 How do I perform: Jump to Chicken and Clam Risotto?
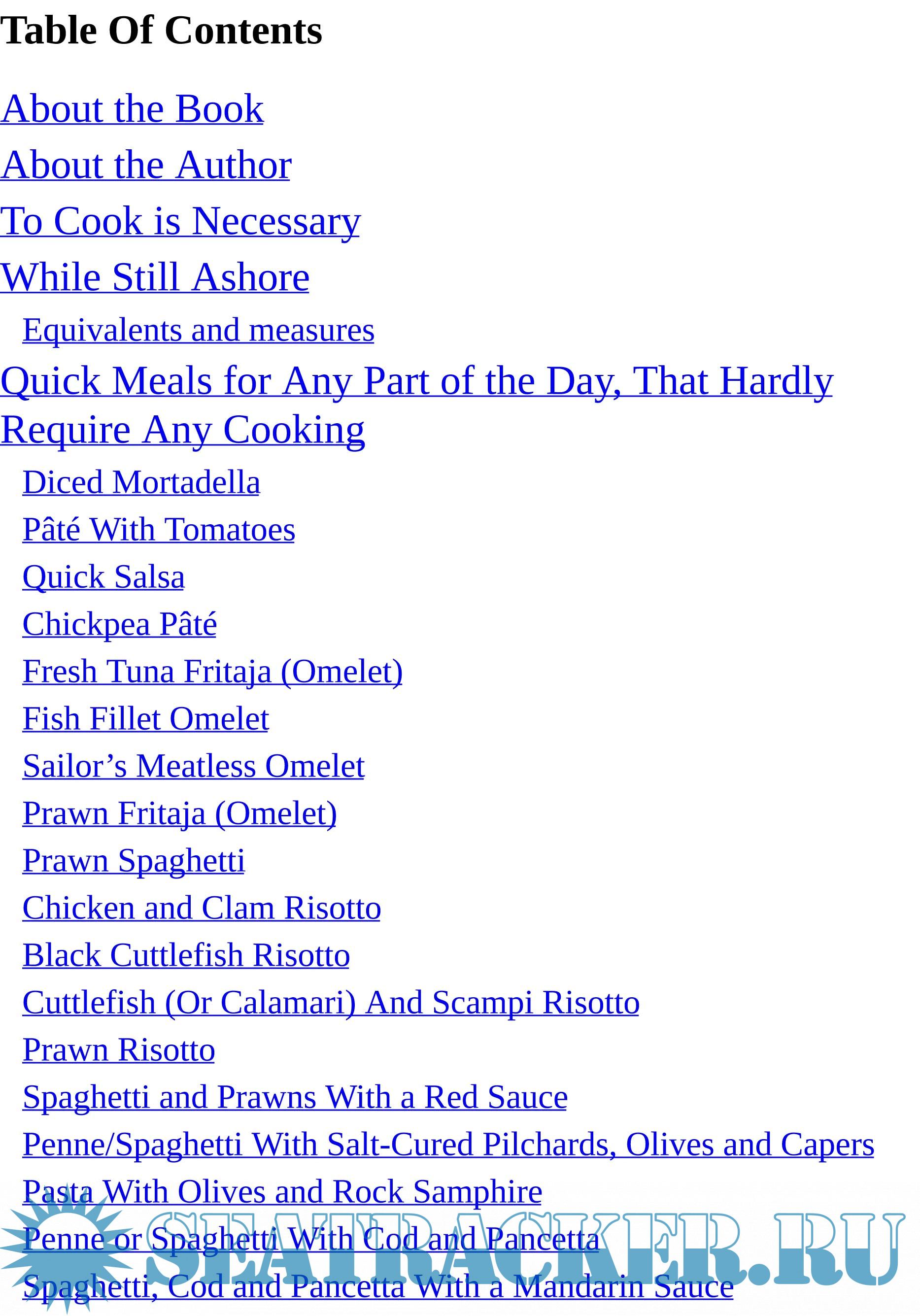click(x=202, y=908)
